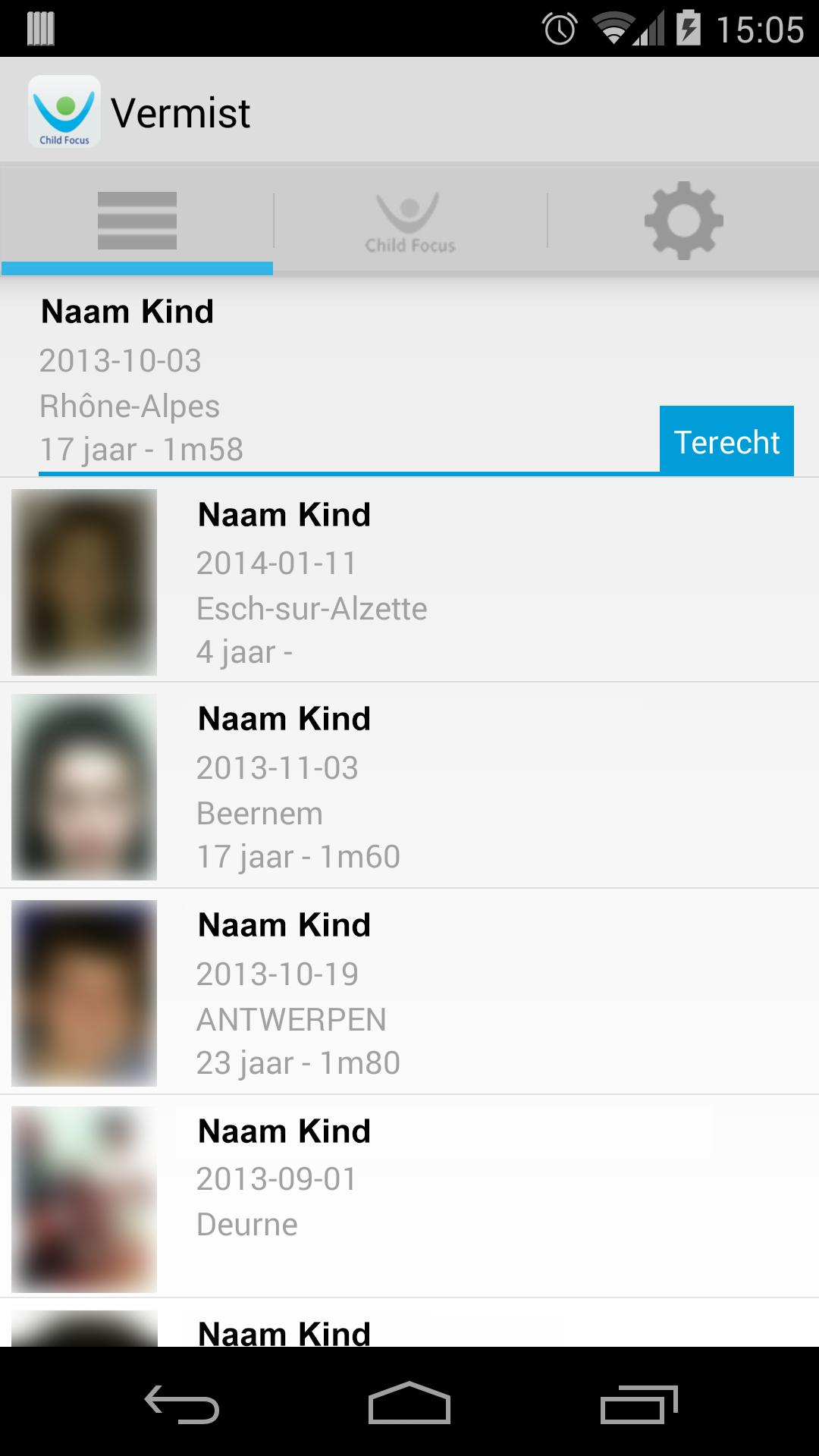Switch to the list tab
This screenshot has width=819, height=1456.
[137, 221]
